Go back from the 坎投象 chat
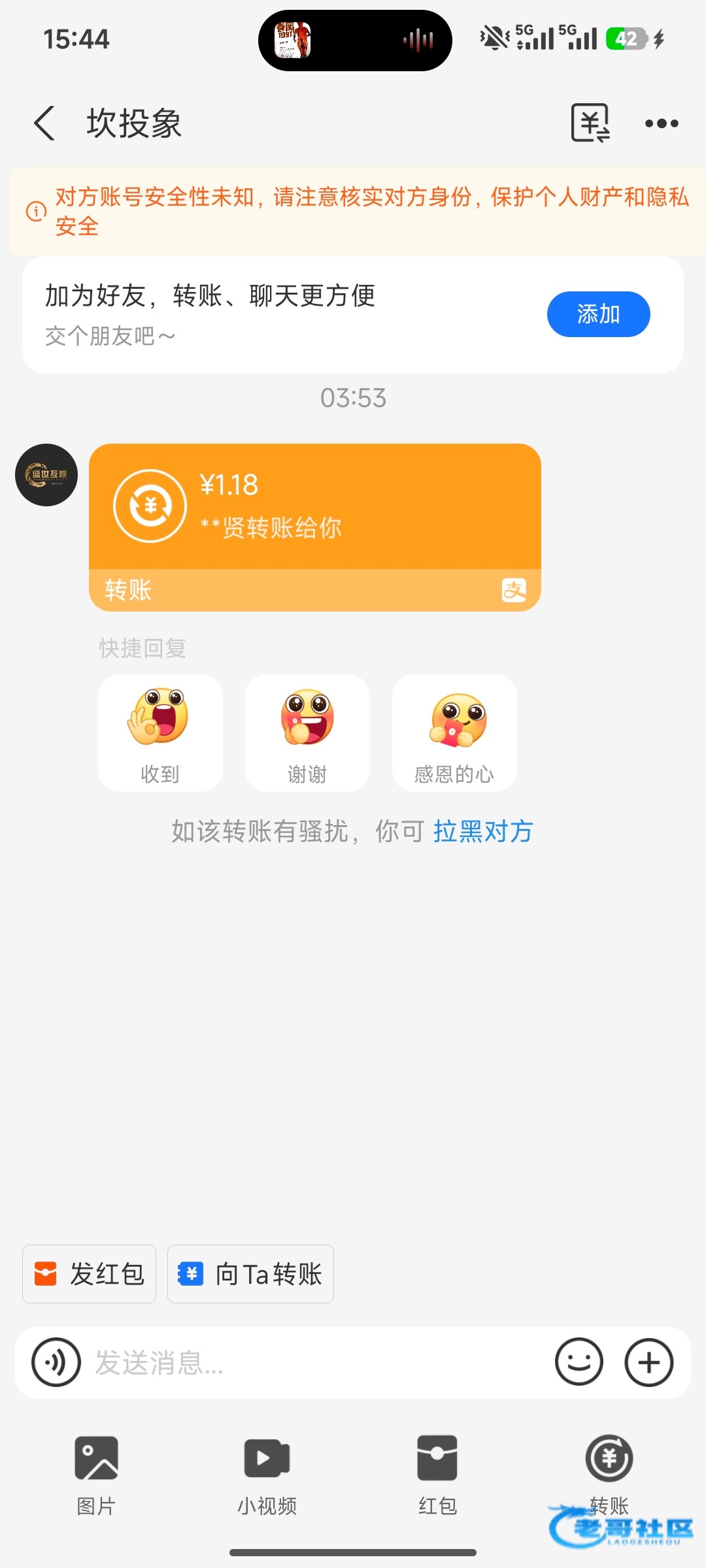Viewport: 706px width, 1568px height. coord(44,123)
